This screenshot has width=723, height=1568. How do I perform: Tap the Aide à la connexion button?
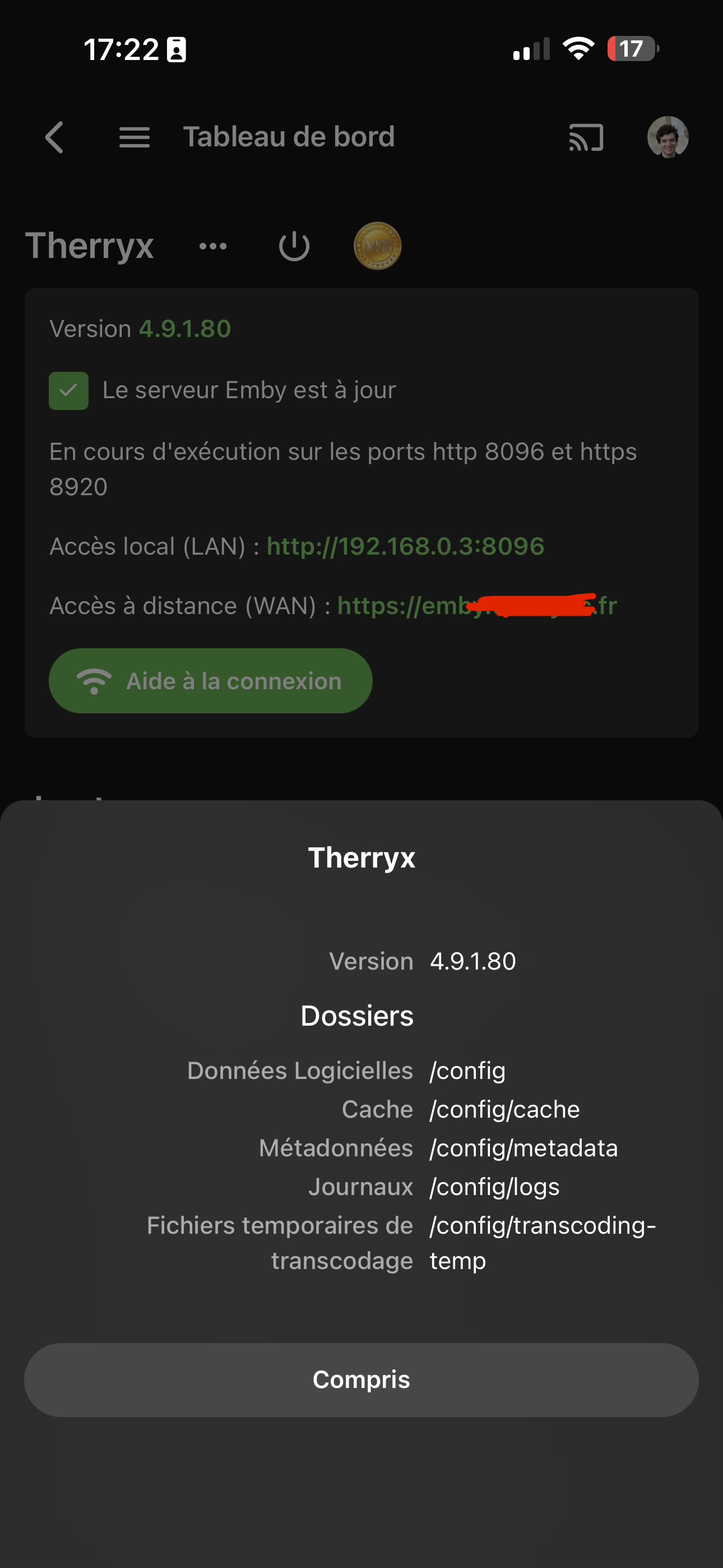click(211, 680)
